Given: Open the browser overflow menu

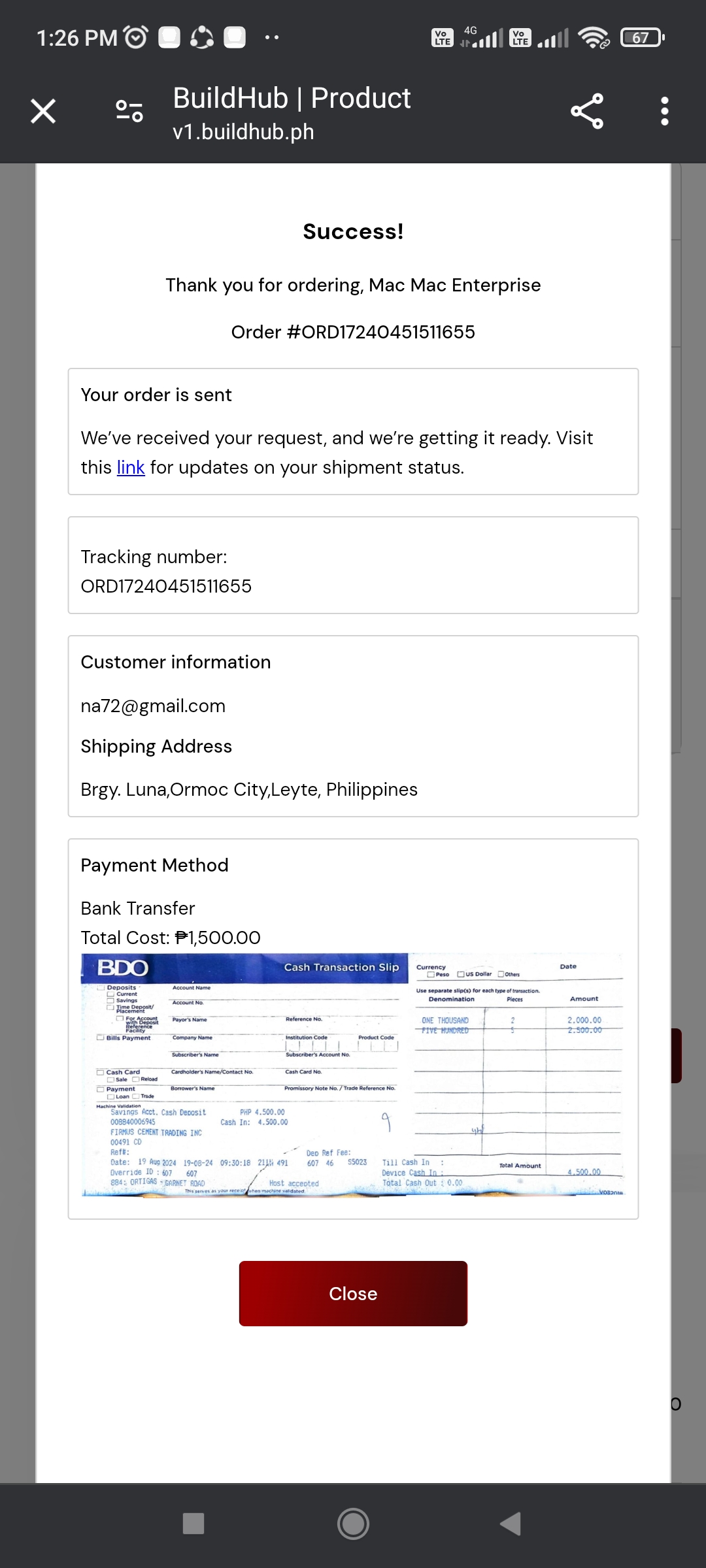Looking at the screenshot, I should [664, 111].
